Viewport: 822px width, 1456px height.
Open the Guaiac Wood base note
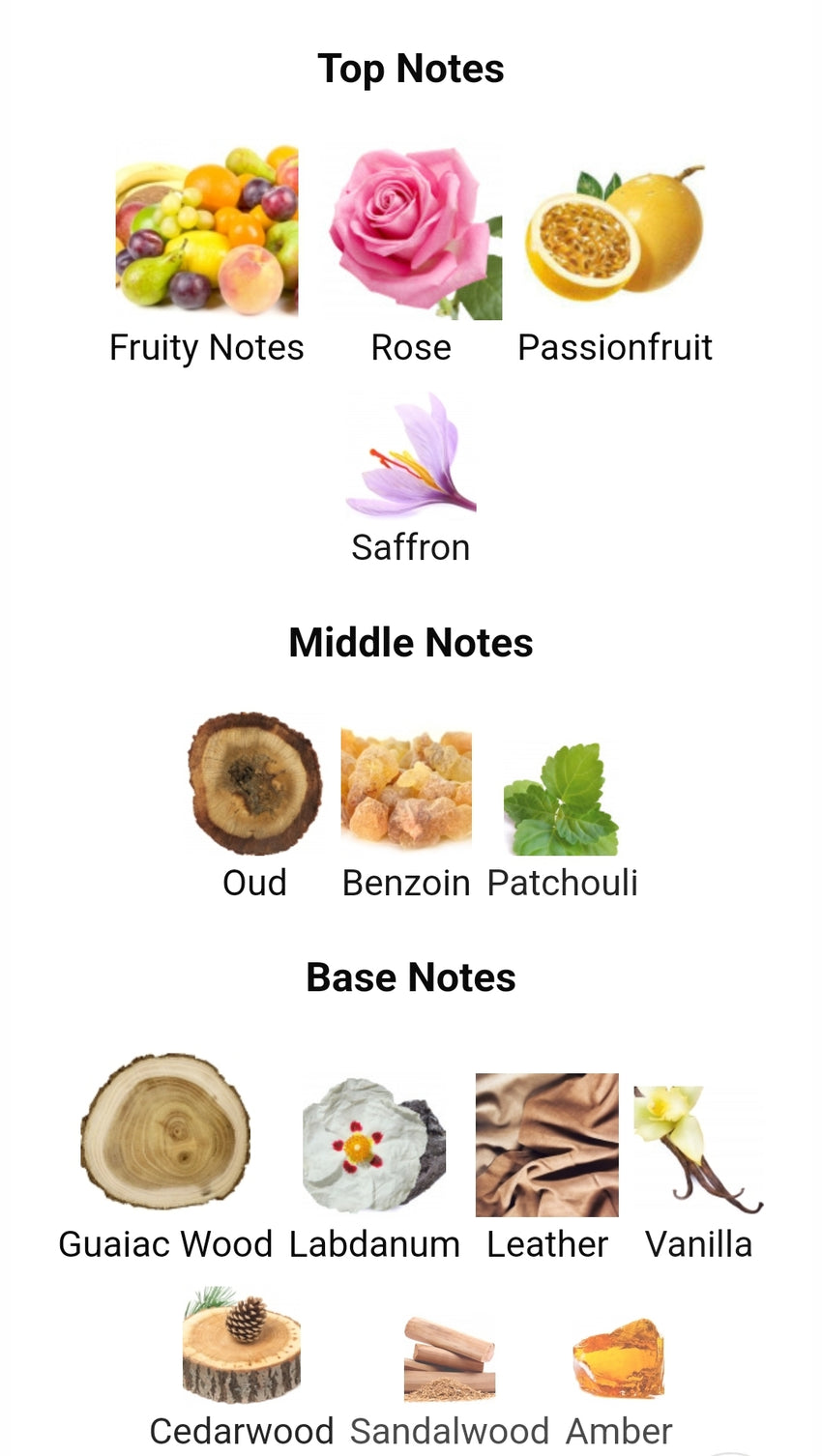tap(165, 1131)
